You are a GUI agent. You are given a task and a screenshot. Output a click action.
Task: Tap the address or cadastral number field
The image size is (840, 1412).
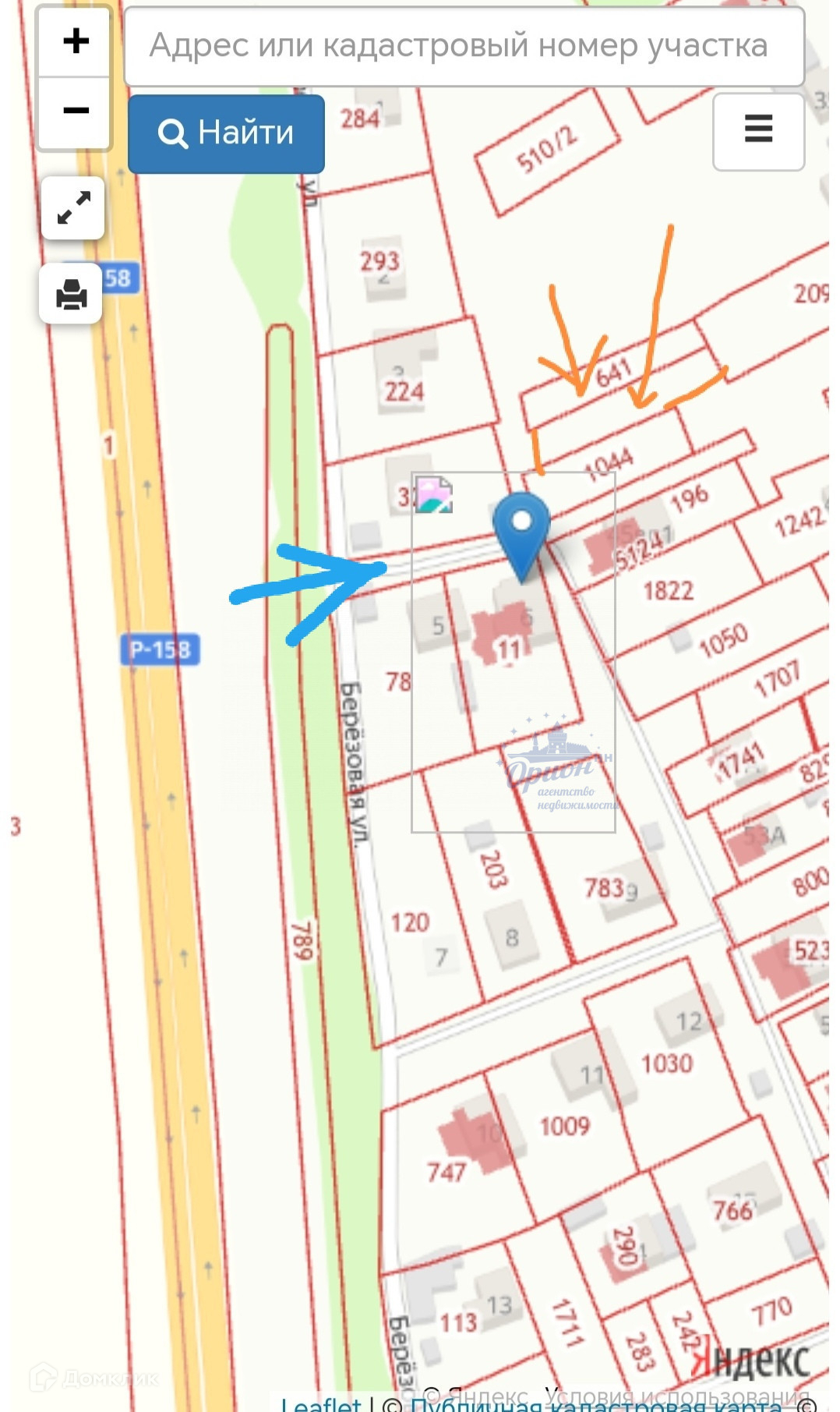(x=464, y=47)
